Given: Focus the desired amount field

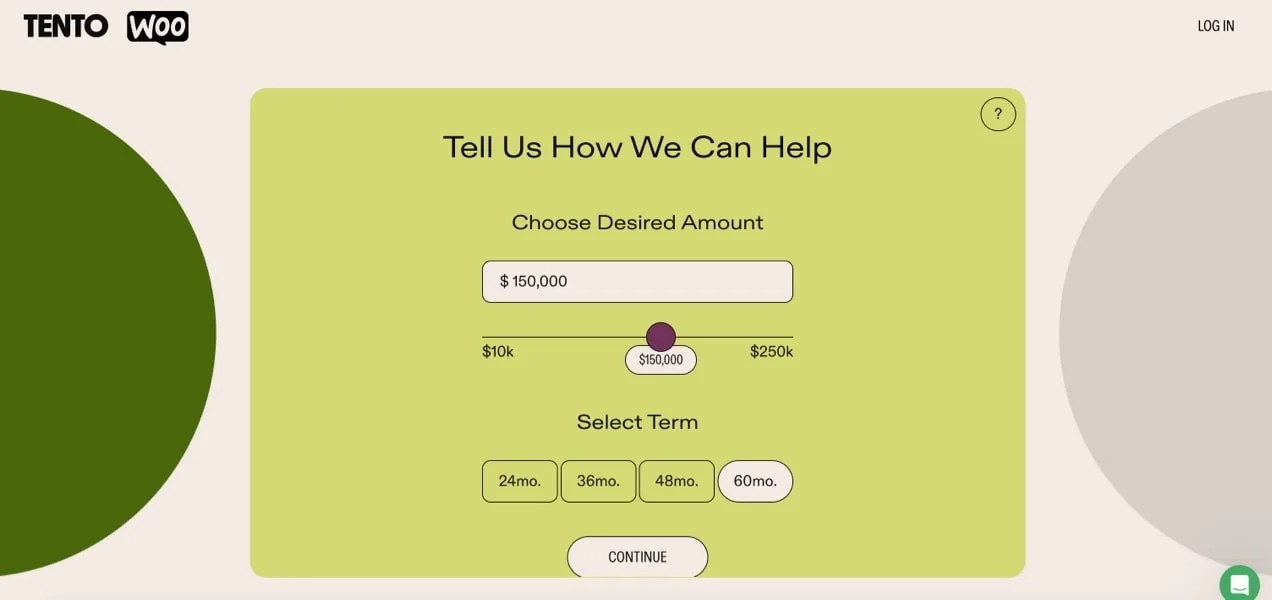Looking at the screenshot, I should [637, 282].
